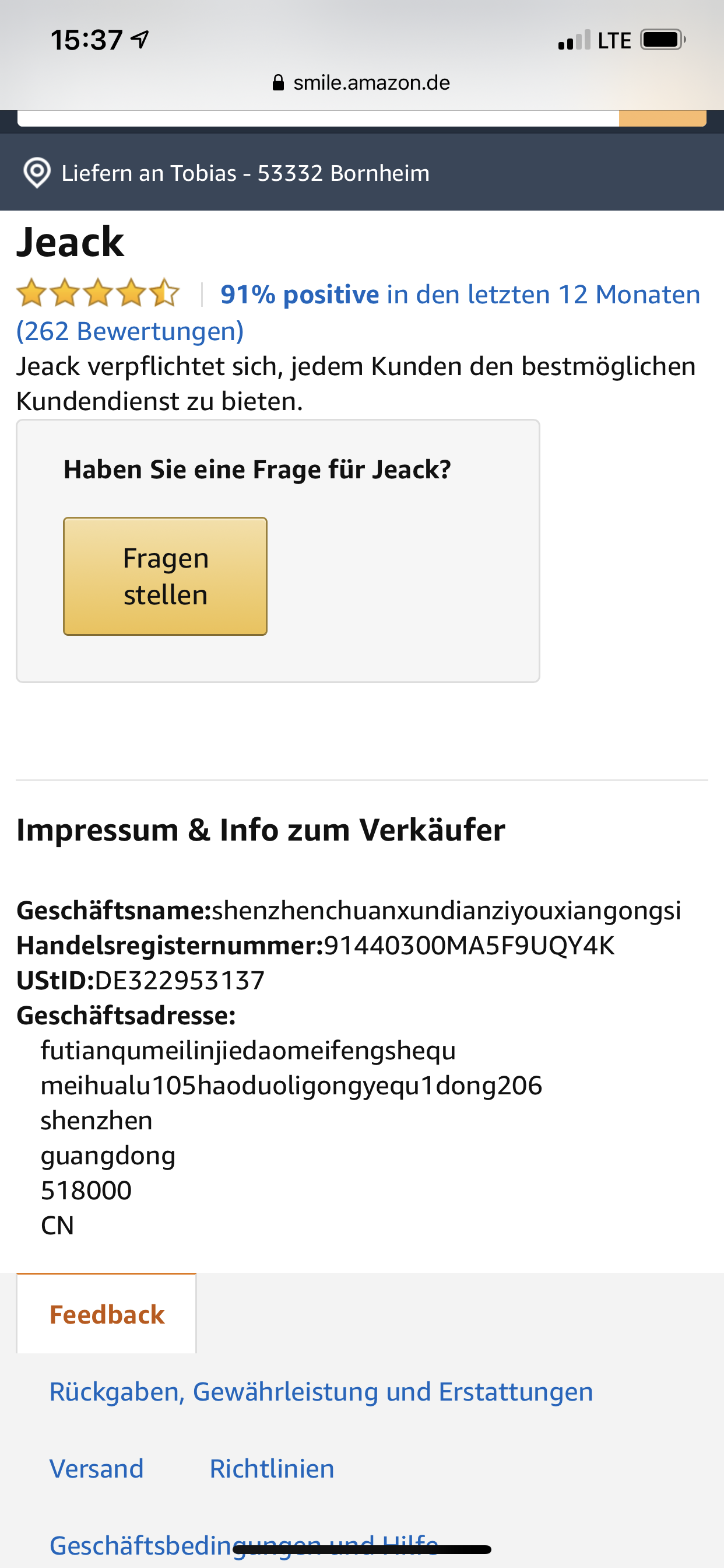Switch to the Richtlinien tab
This screenshot has height=1568, width=724.
click(271, 1468)
